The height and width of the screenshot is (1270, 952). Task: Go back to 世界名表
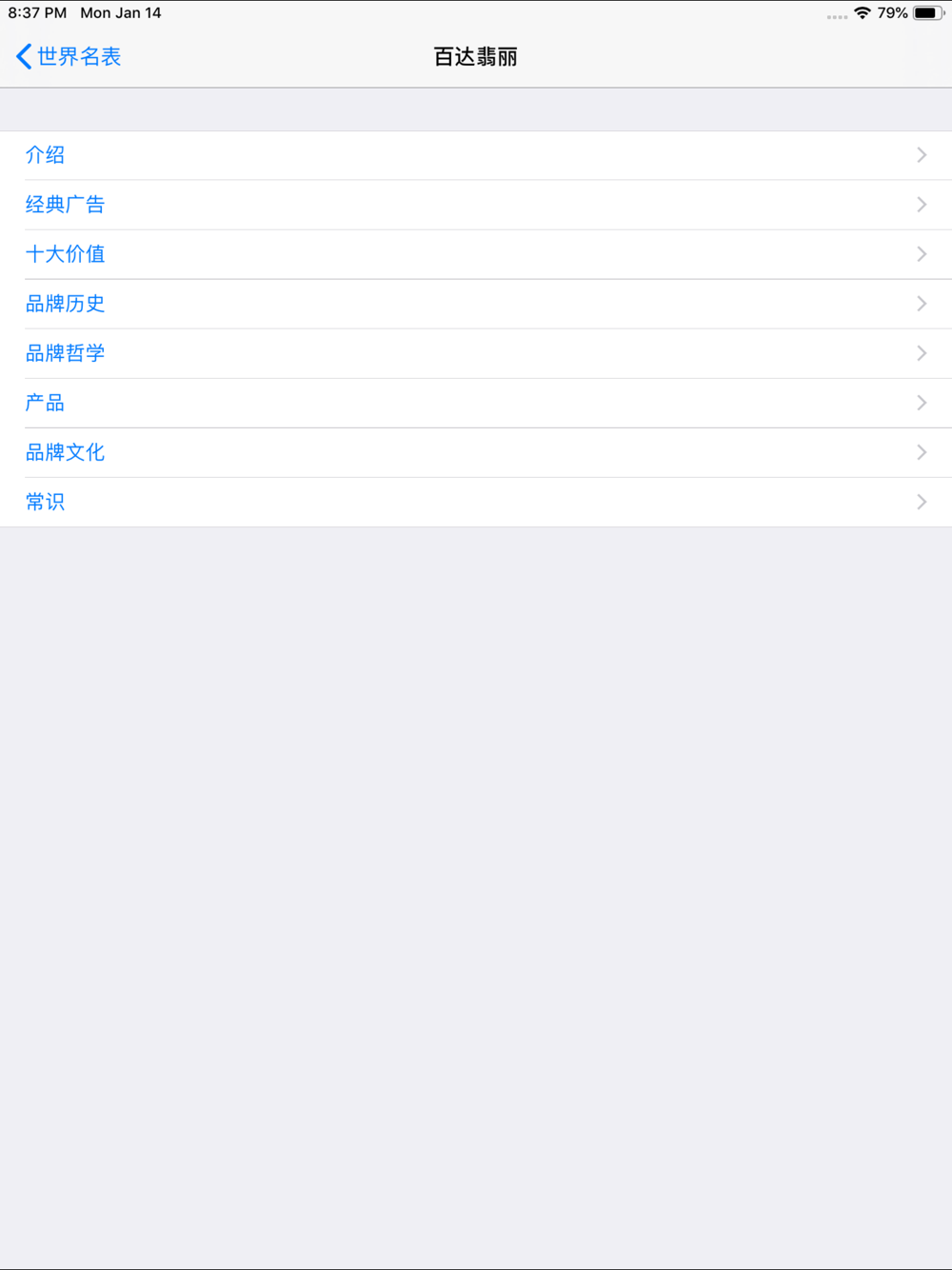coord(69,57)
